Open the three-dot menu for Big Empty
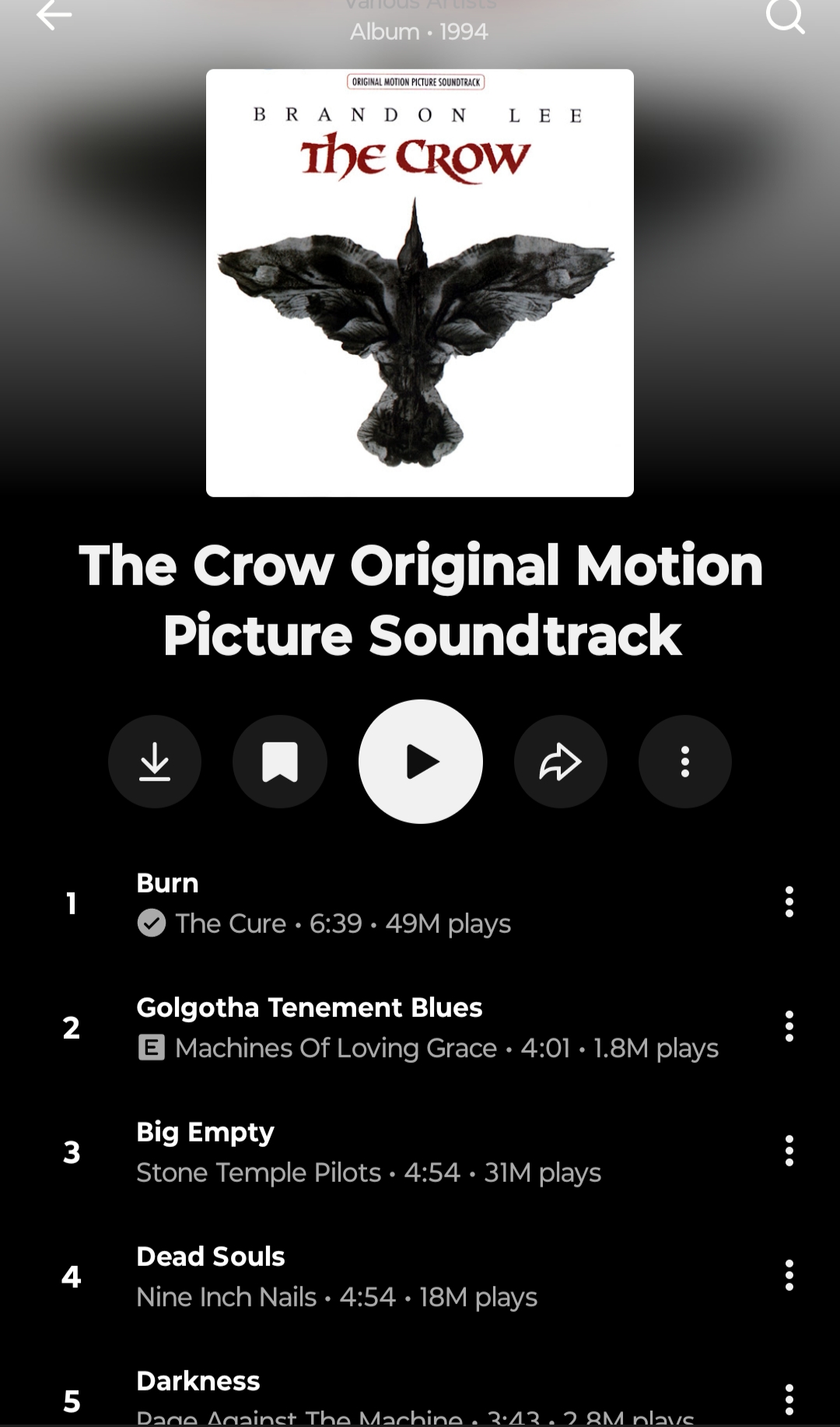The height and width of the screenshot is (1427, 840). pos(789,1152)
